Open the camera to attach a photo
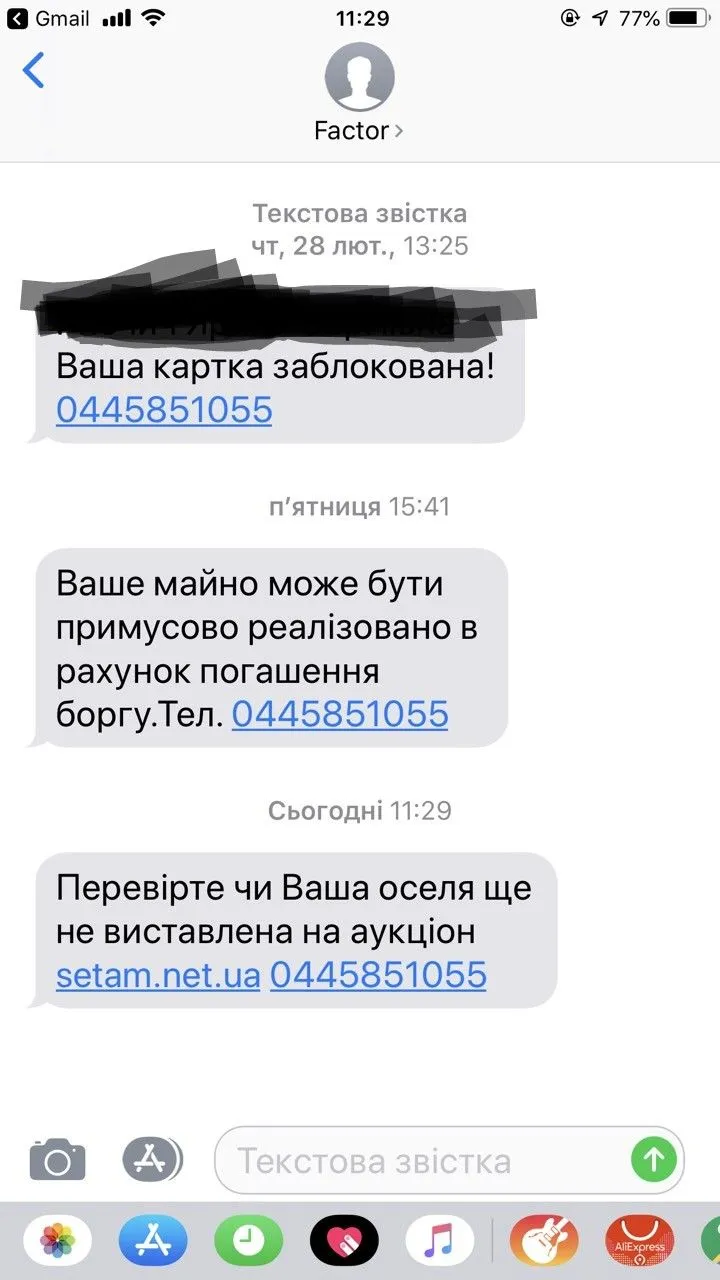Viewport: 720px width, 1280px height. pos(57,1161)
